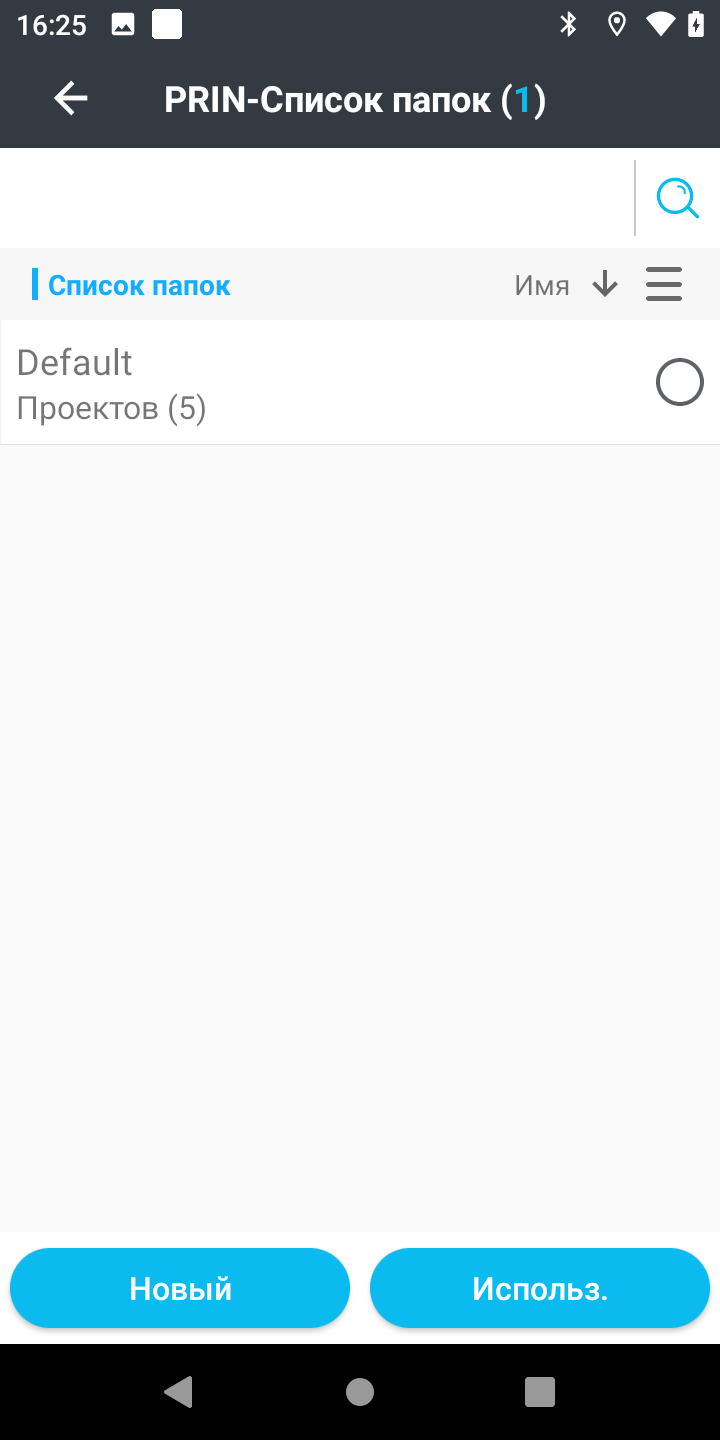This screenshot has height=1440, width=720.
Task: Toggle sort direction arrow next to Имя
Action: point(605,285)
